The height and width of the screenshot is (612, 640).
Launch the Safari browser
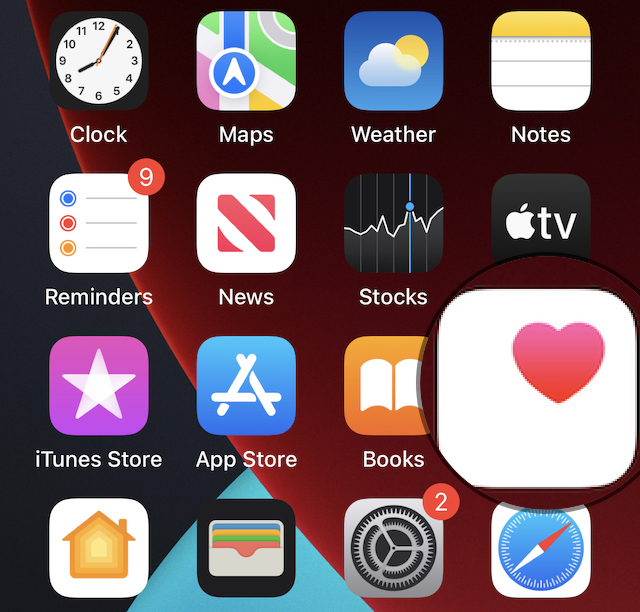(x=541, y=548)
